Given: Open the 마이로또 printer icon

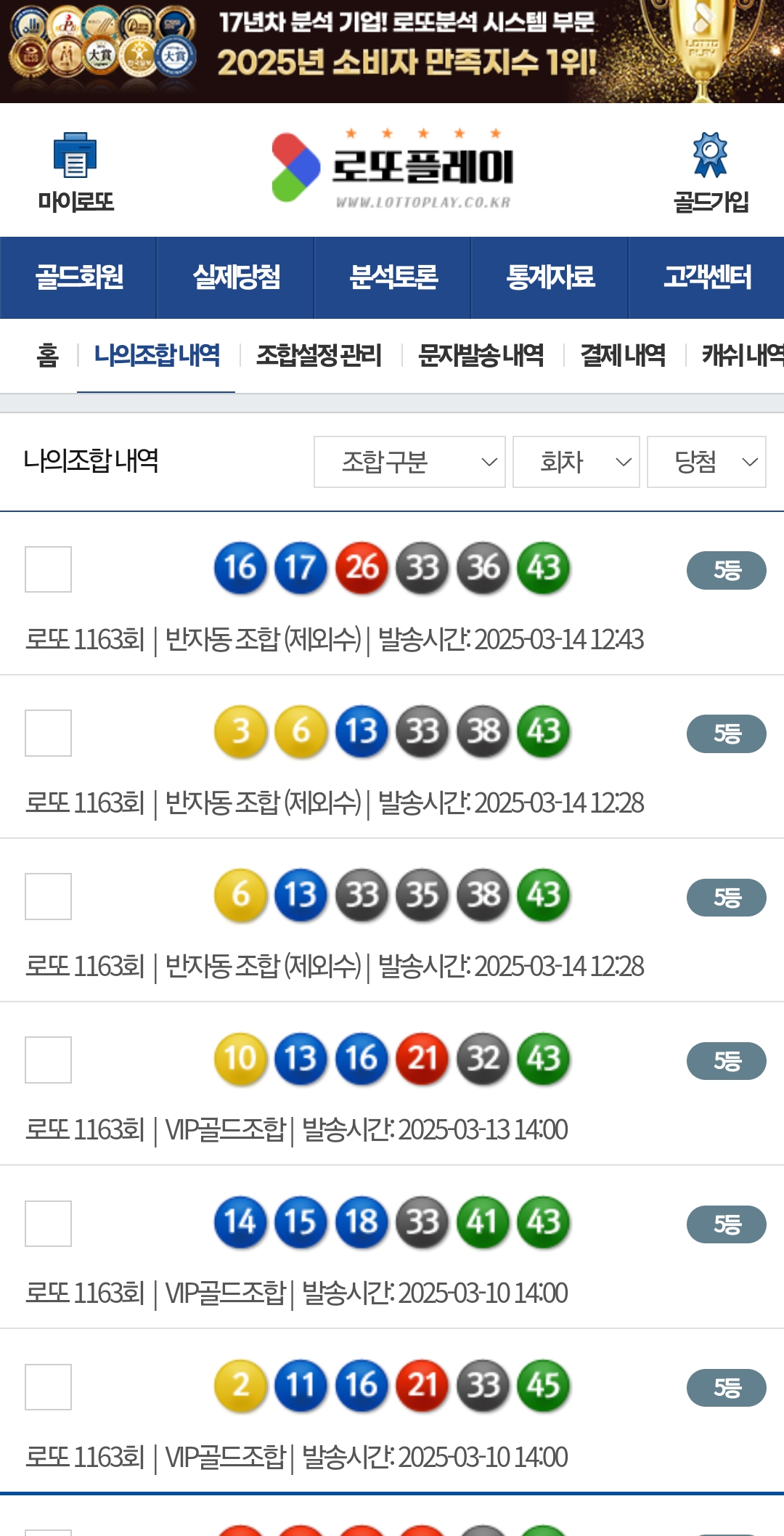Looking at the screenshot, I should (x=75, y=155).
